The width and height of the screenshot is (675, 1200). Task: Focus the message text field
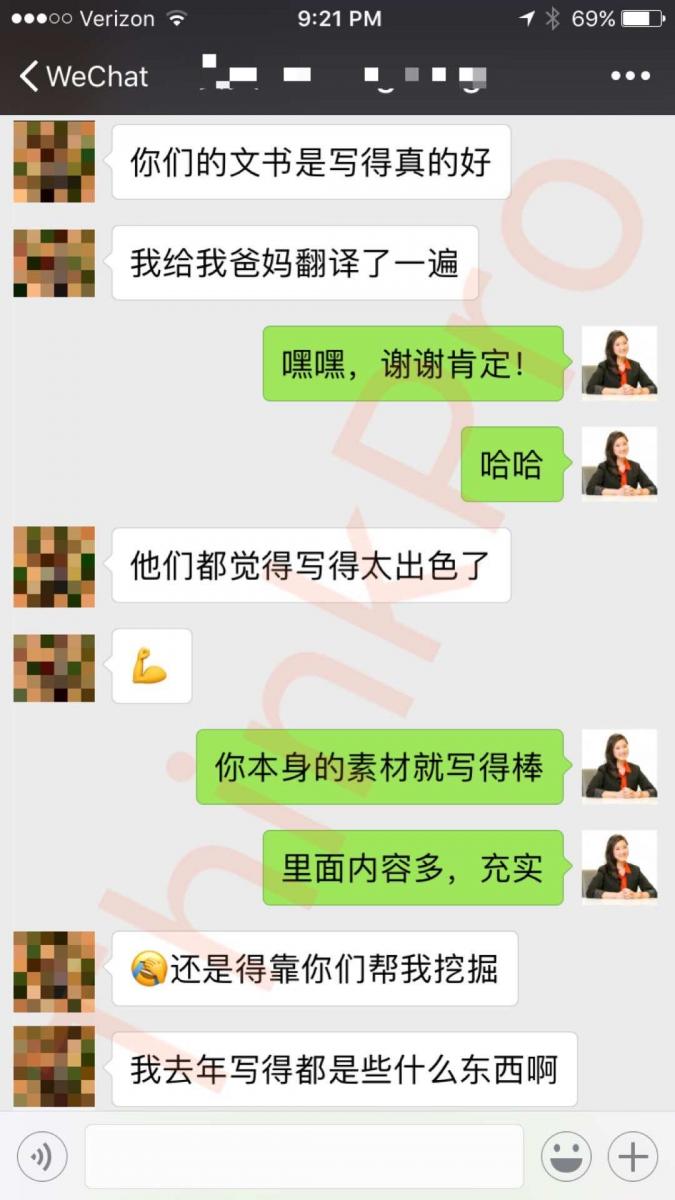click(304, 1157)
